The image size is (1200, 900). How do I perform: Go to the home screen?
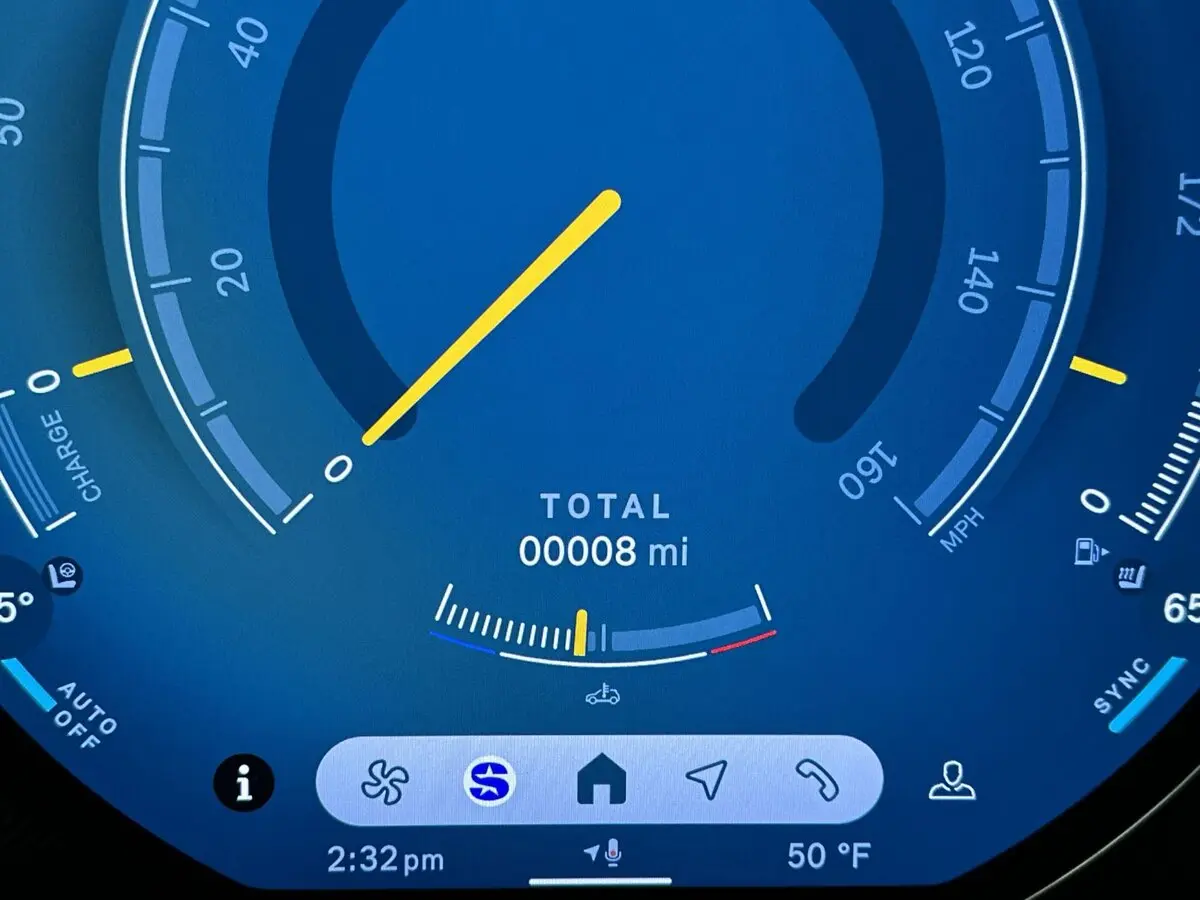coord(601,780)
